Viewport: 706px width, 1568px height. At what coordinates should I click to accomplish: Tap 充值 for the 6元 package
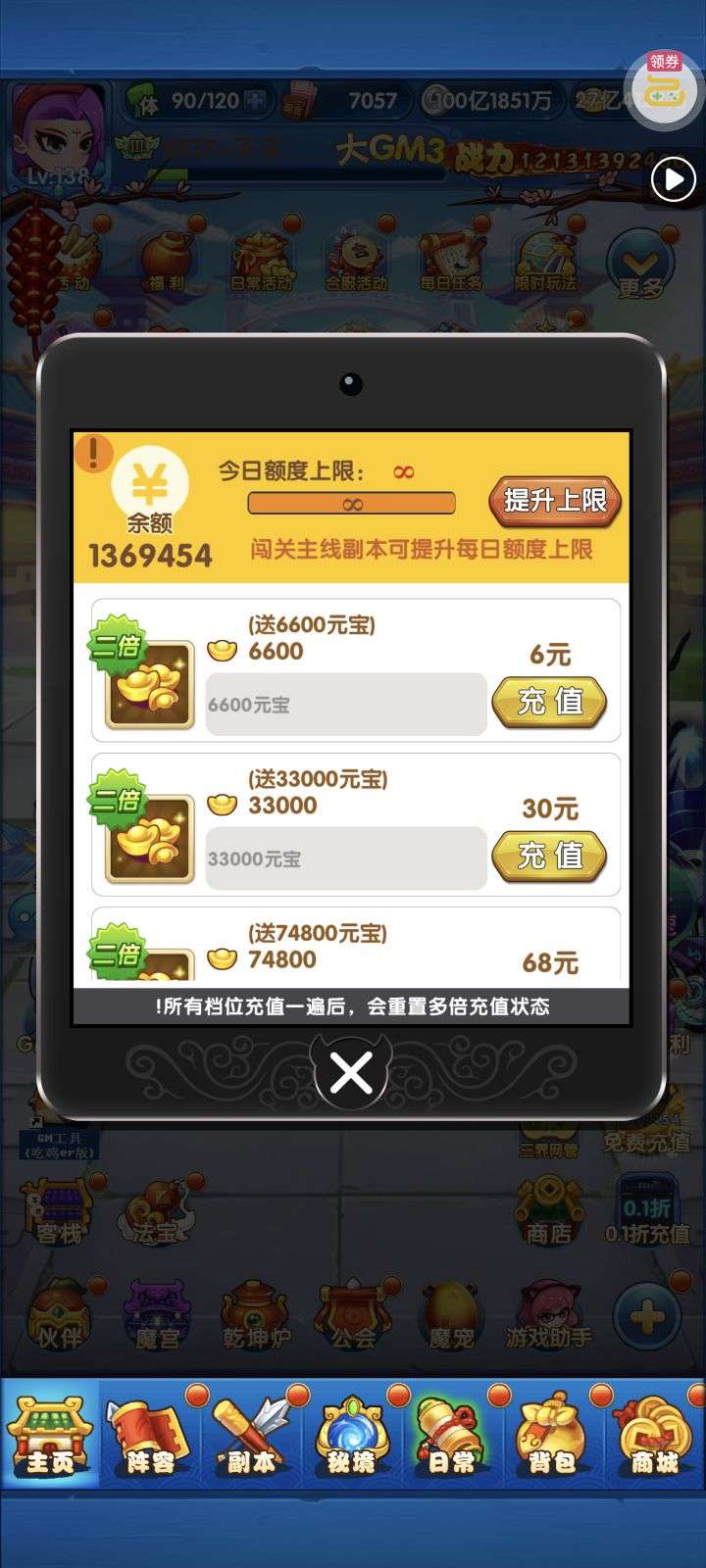(x=549, y=702)
